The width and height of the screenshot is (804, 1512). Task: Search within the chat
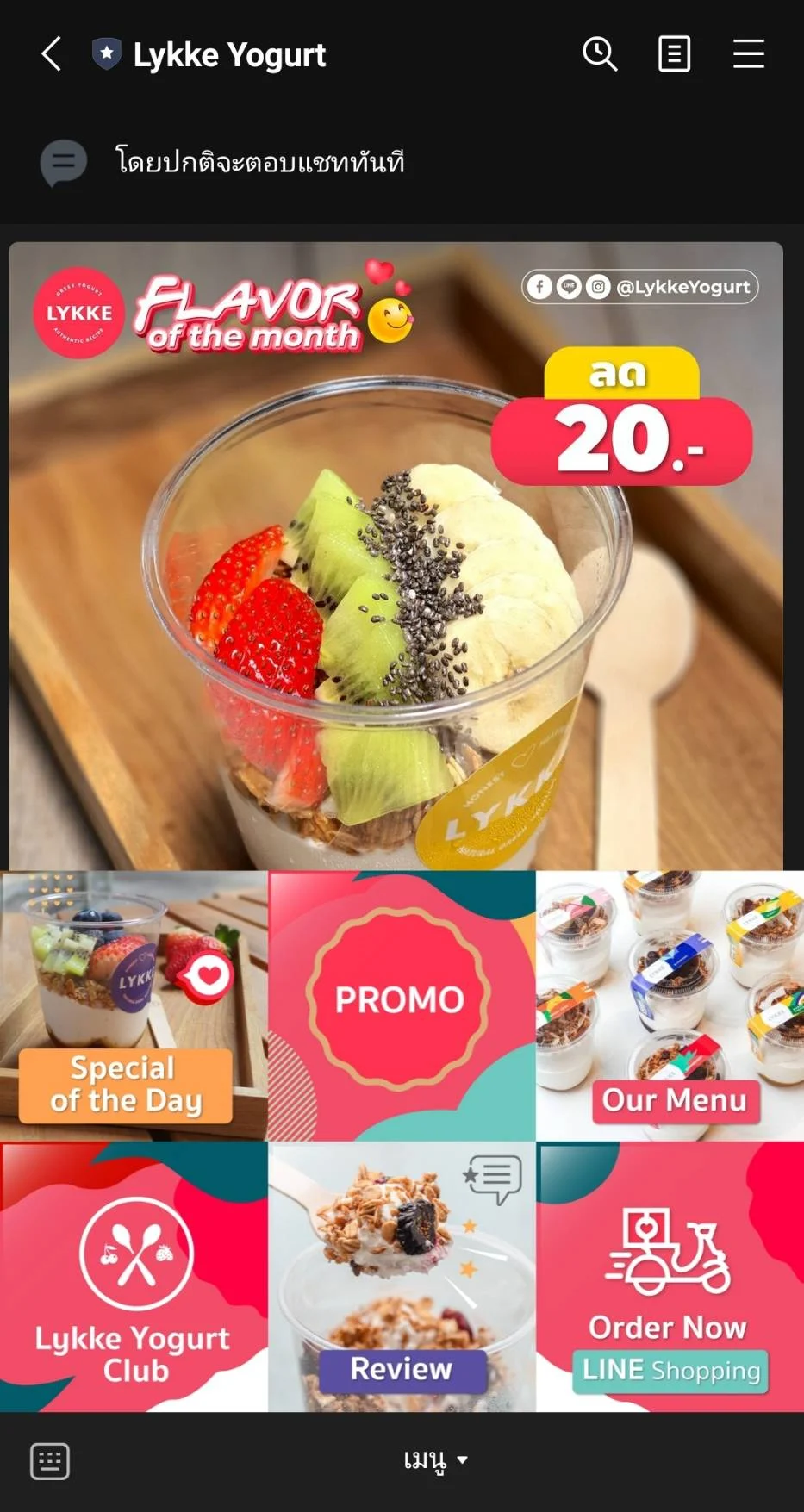click(x=600, y=54)
